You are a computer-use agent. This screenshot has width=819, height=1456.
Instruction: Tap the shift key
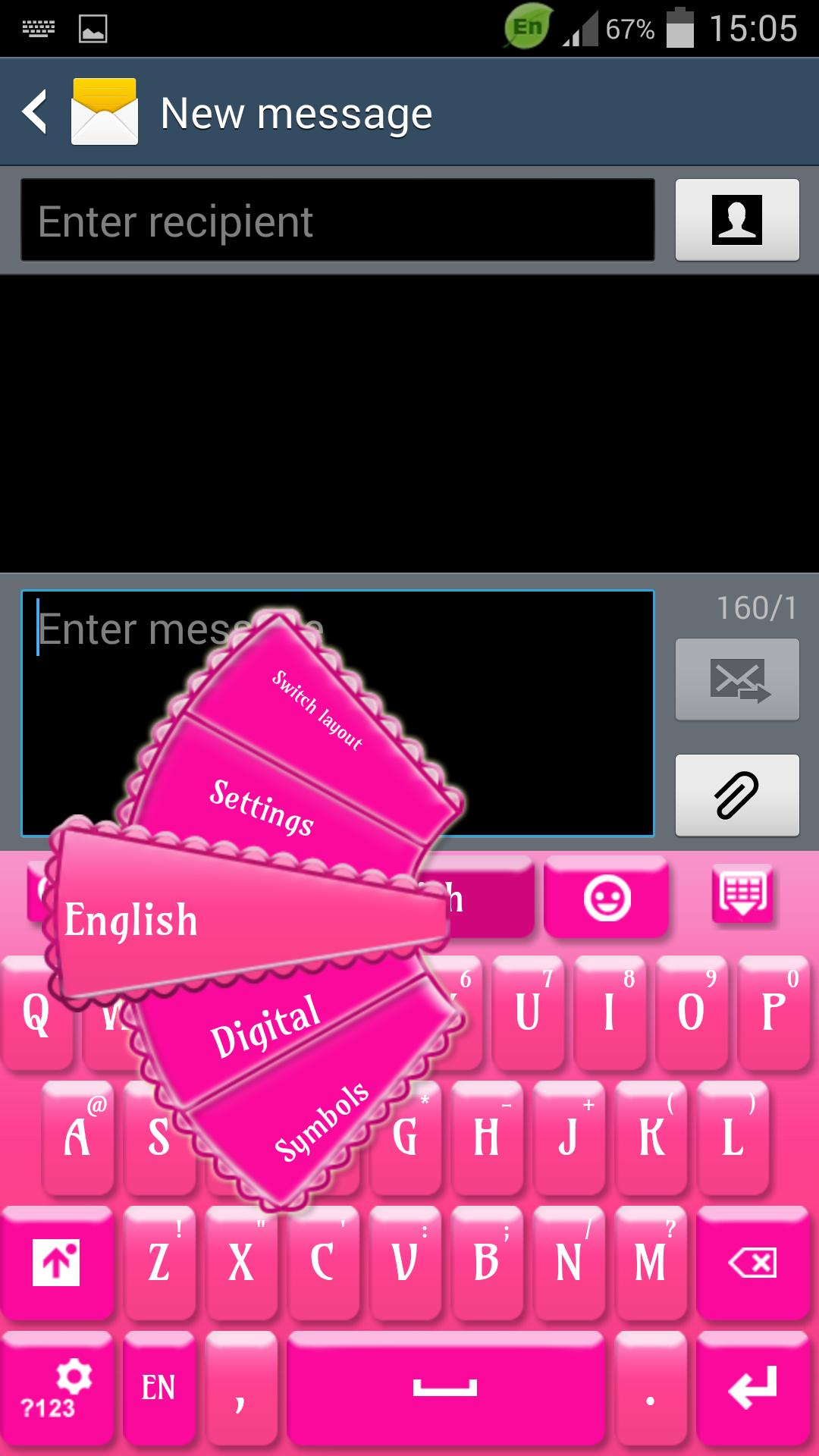pos(56,1263)
